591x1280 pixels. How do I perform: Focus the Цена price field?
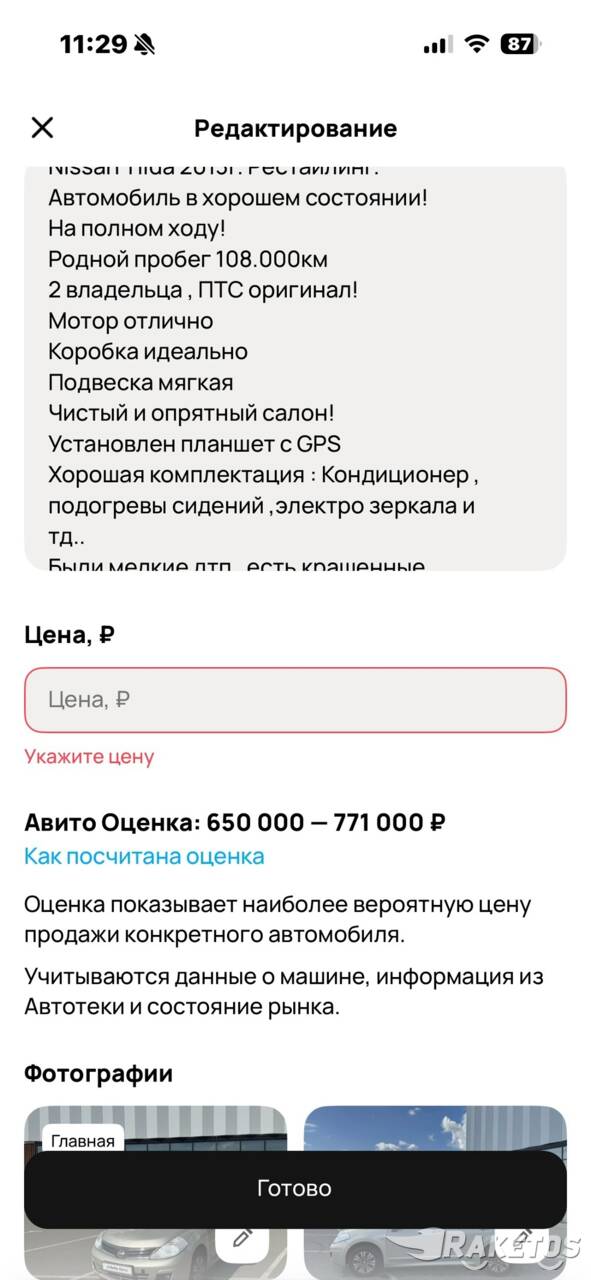[295, 700]
